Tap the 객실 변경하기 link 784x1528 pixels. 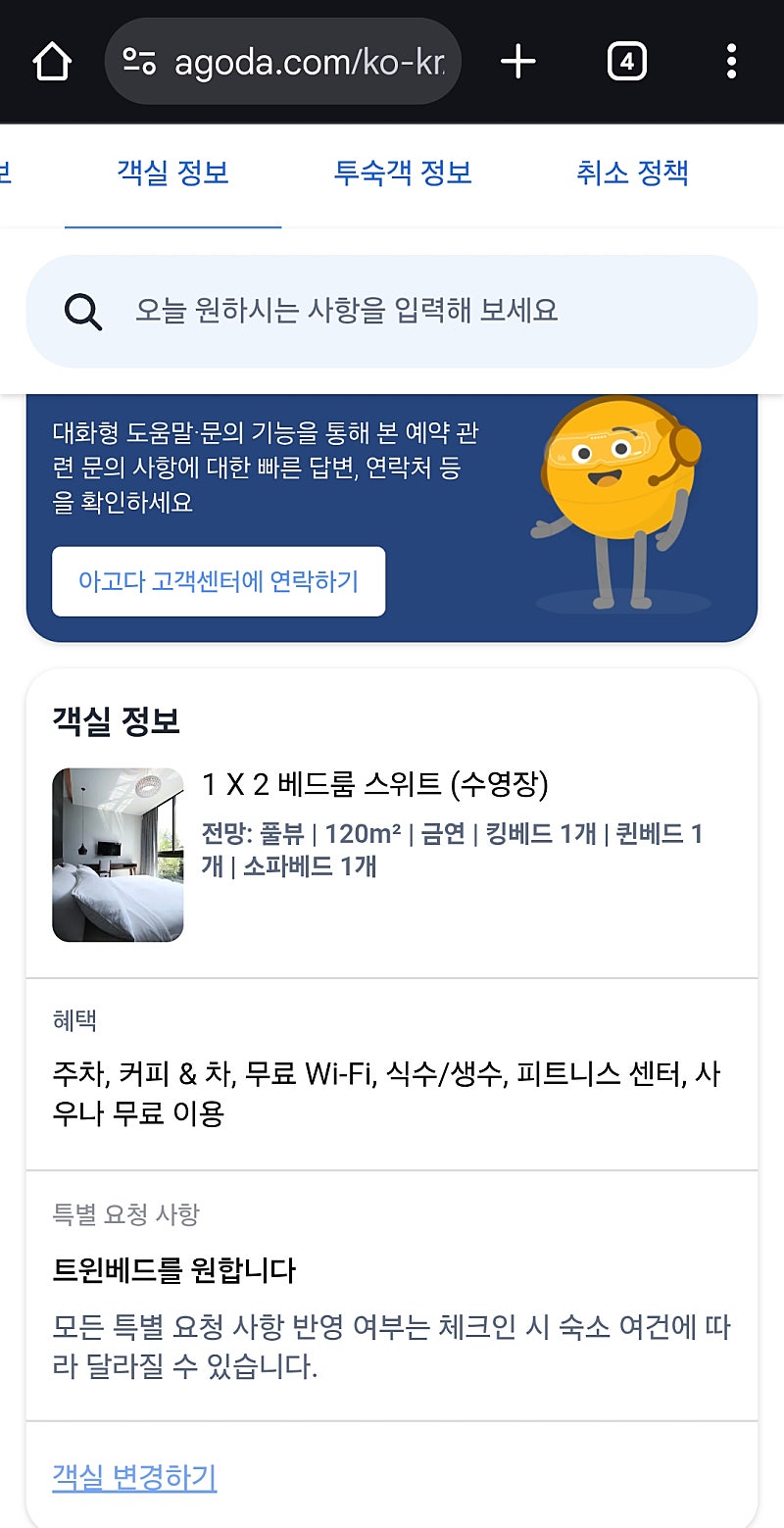click(x=134, y=1477)
